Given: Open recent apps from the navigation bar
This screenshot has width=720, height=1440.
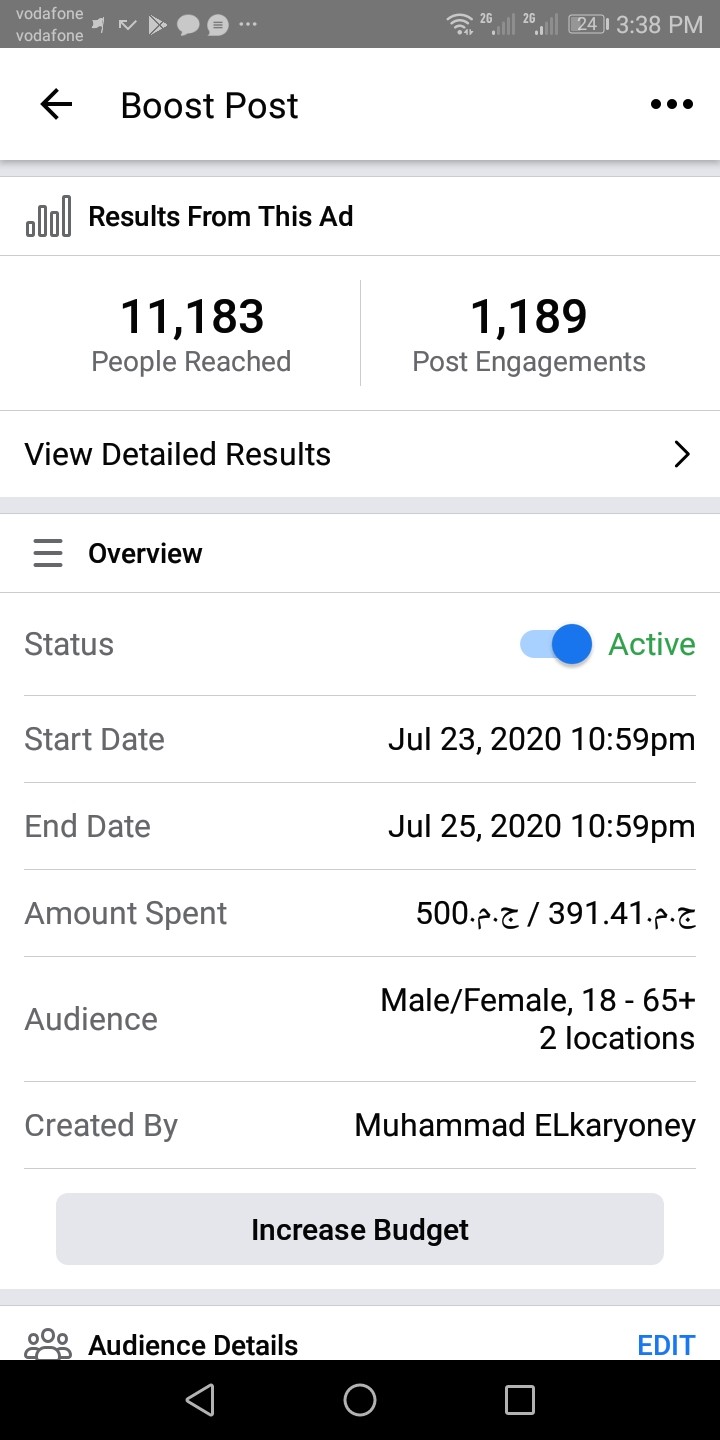Looking at the screenshot, I should coord(520,1400).
